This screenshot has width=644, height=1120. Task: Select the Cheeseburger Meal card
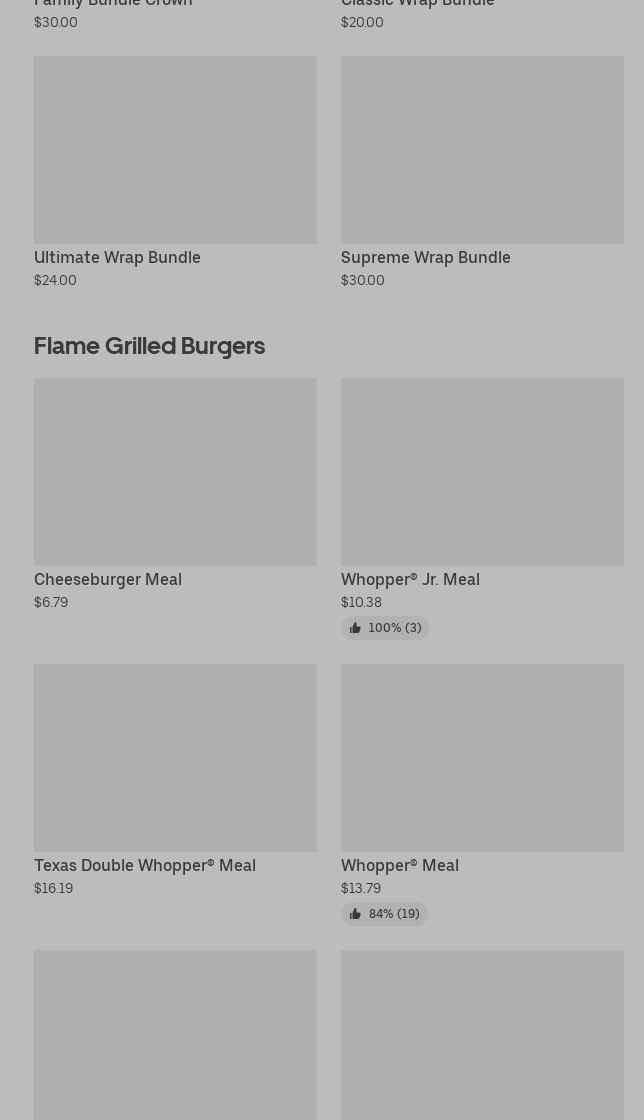(175, 472)
